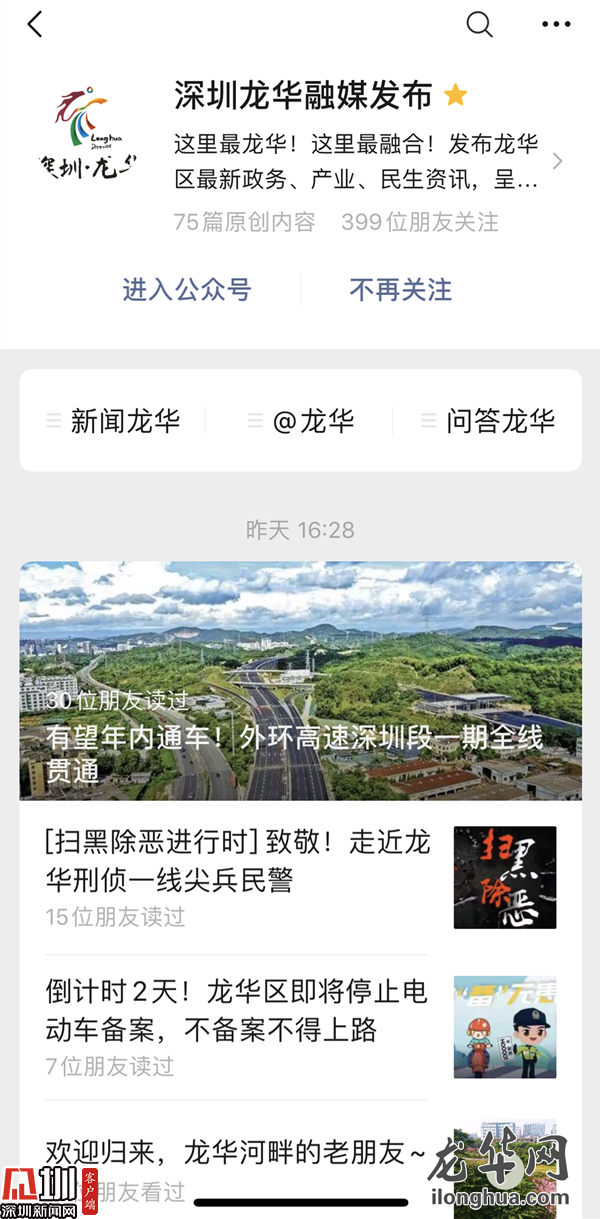Tap 进入公众号 to enter the account

[187, 290]
